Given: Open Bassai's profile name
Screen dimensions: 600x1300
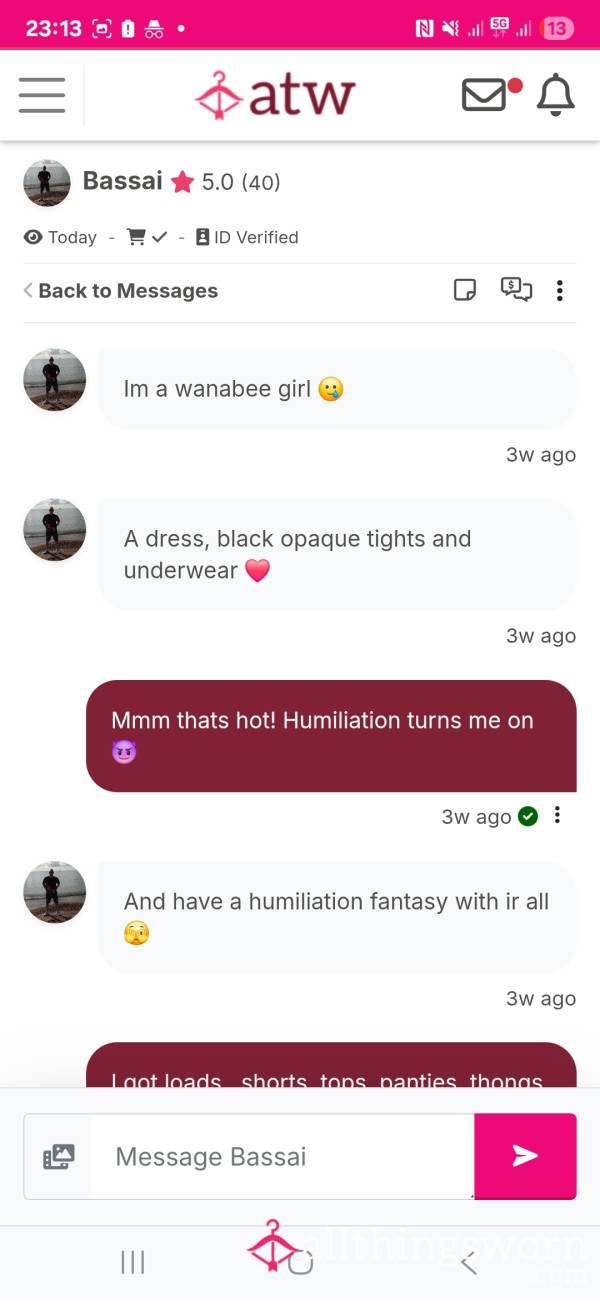Looking at the screenshot, I should click(122, 181).
